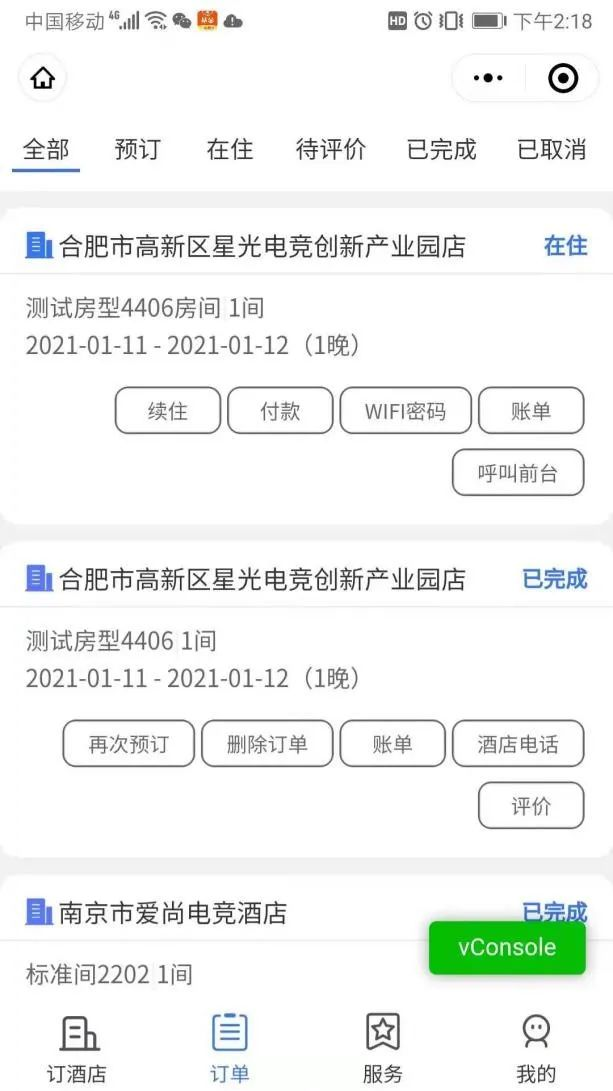Image resolution: width=613 pixels, height=1091 pixels.
Task: Tap 付款 on the 在住 order
Action: 280,411
